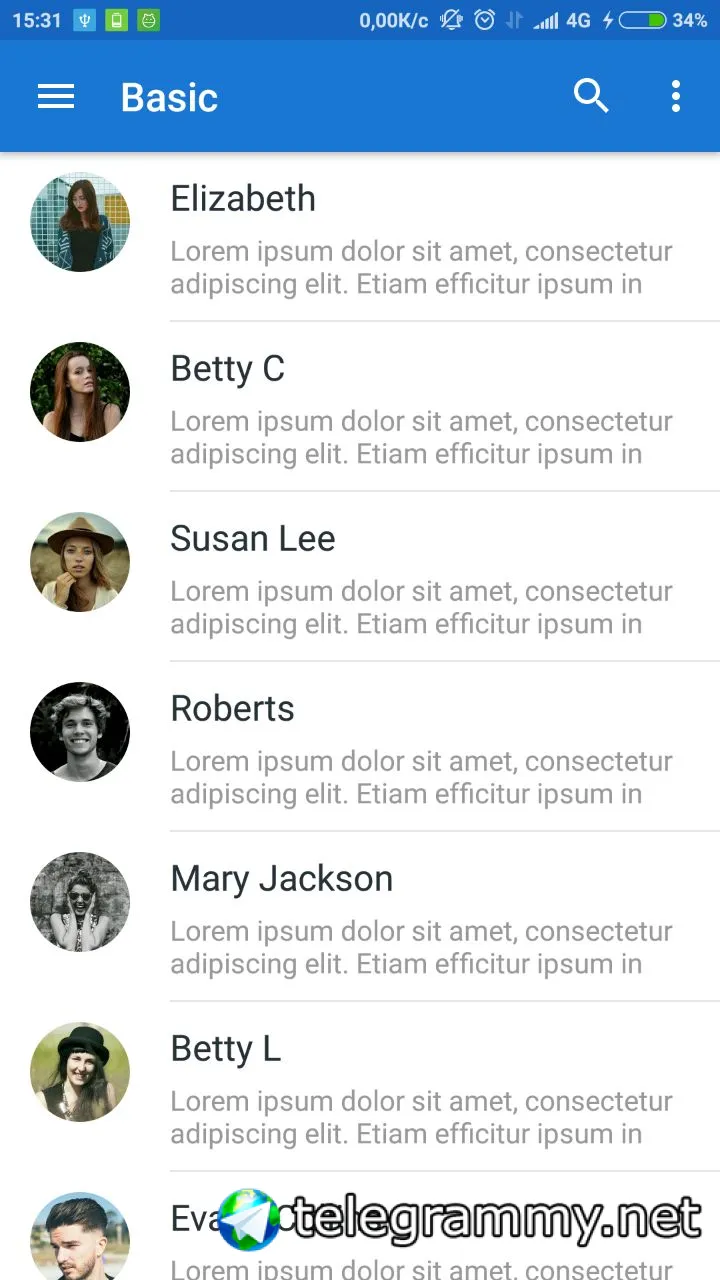Open Susan Lee's entry

pos(360,577)
